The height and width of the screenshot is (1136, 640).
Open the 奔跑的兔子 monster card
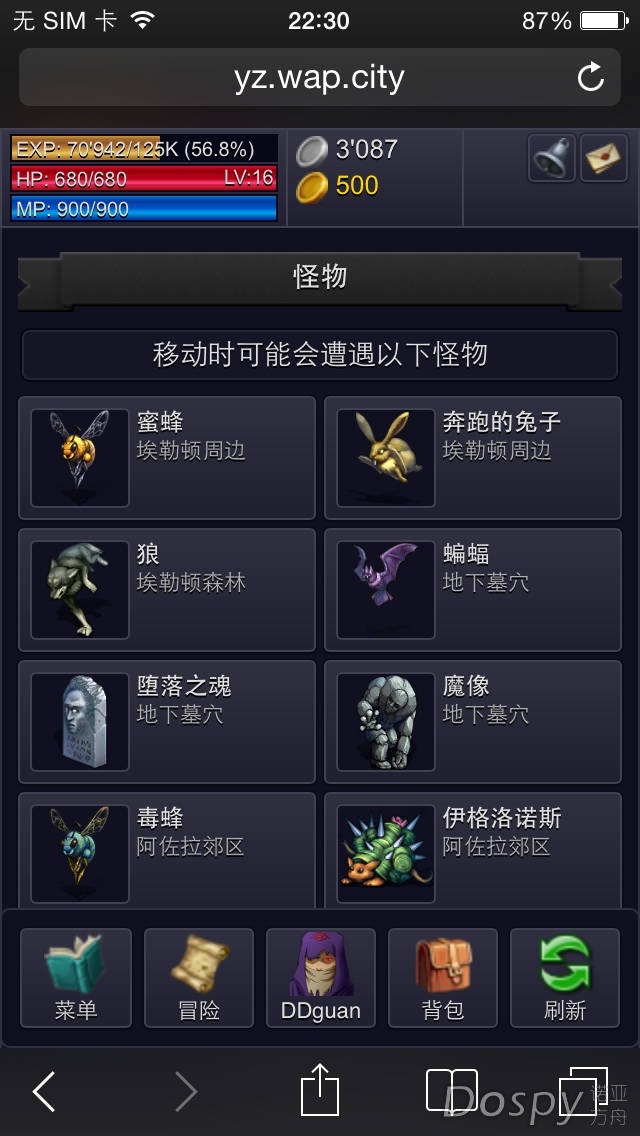tap(473, 457)
